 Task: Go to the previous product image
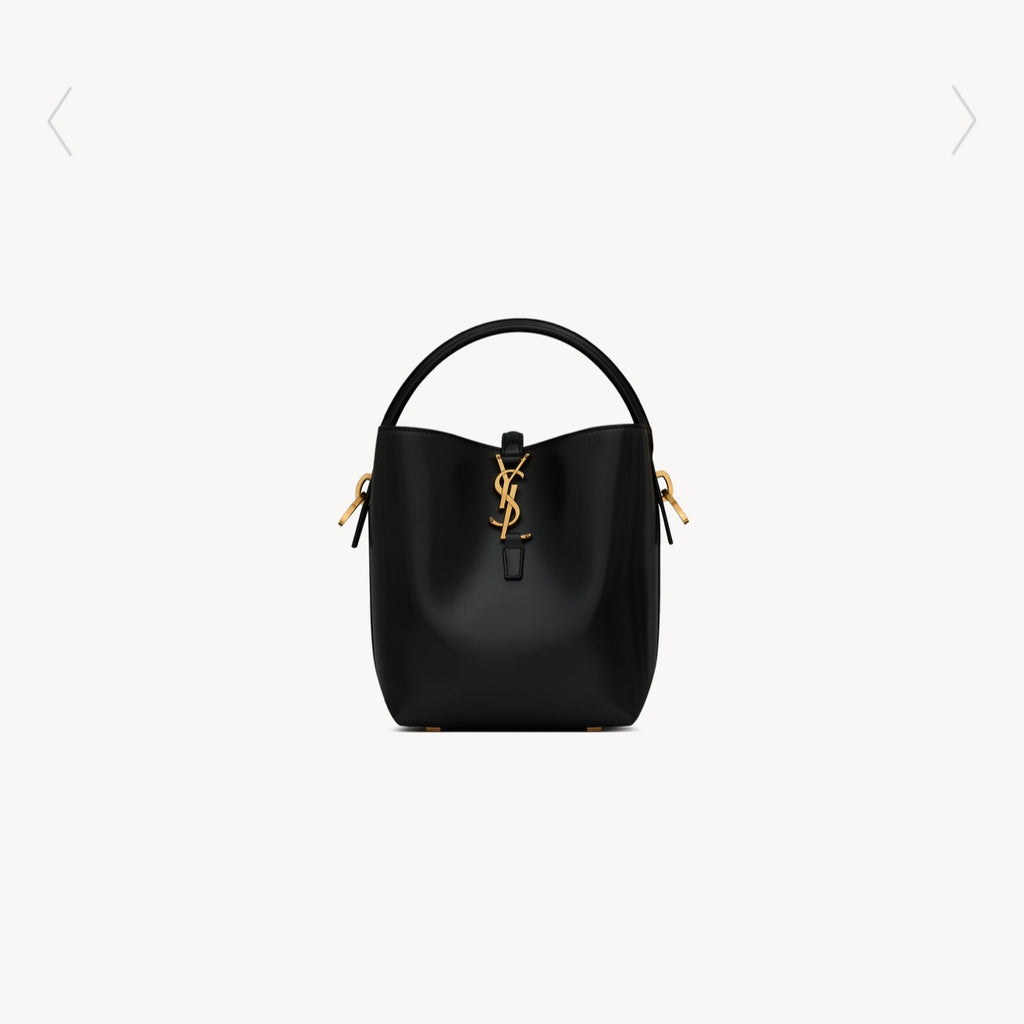pyautogui.click(x=60, y=121)
